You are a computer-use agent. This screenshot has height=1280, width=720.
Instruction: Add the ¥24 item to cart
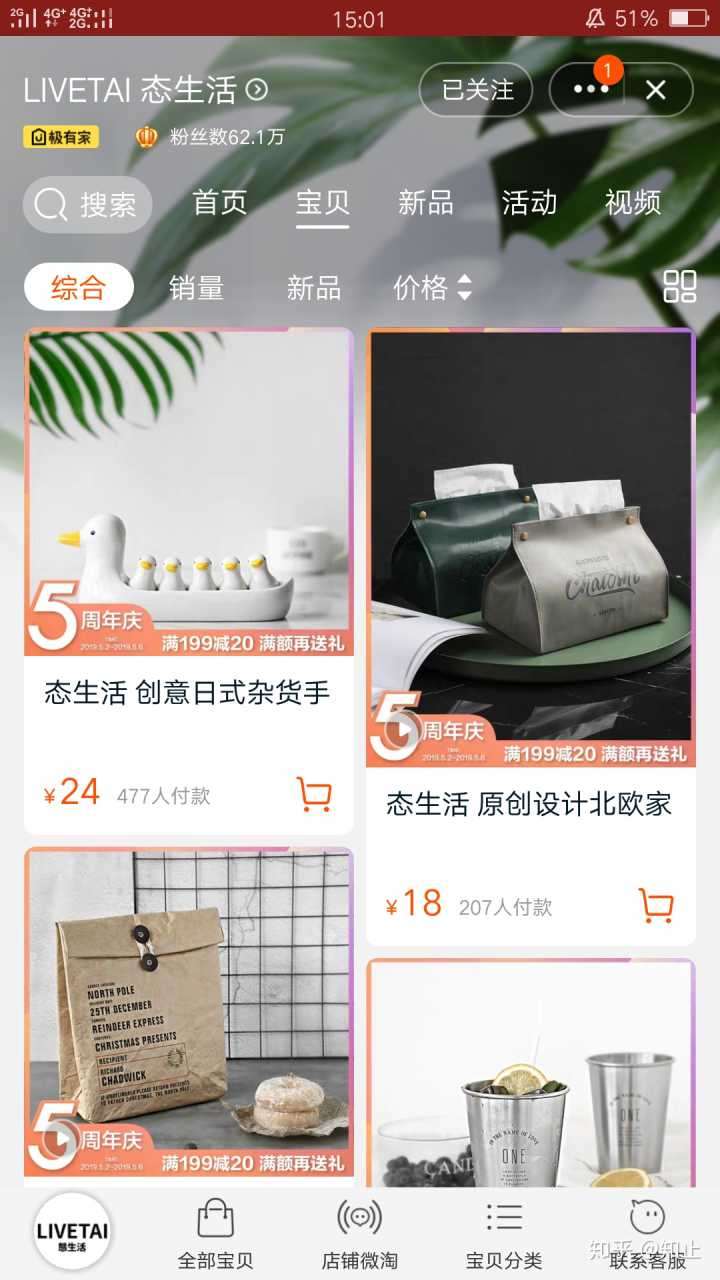[x=314, y=795]
